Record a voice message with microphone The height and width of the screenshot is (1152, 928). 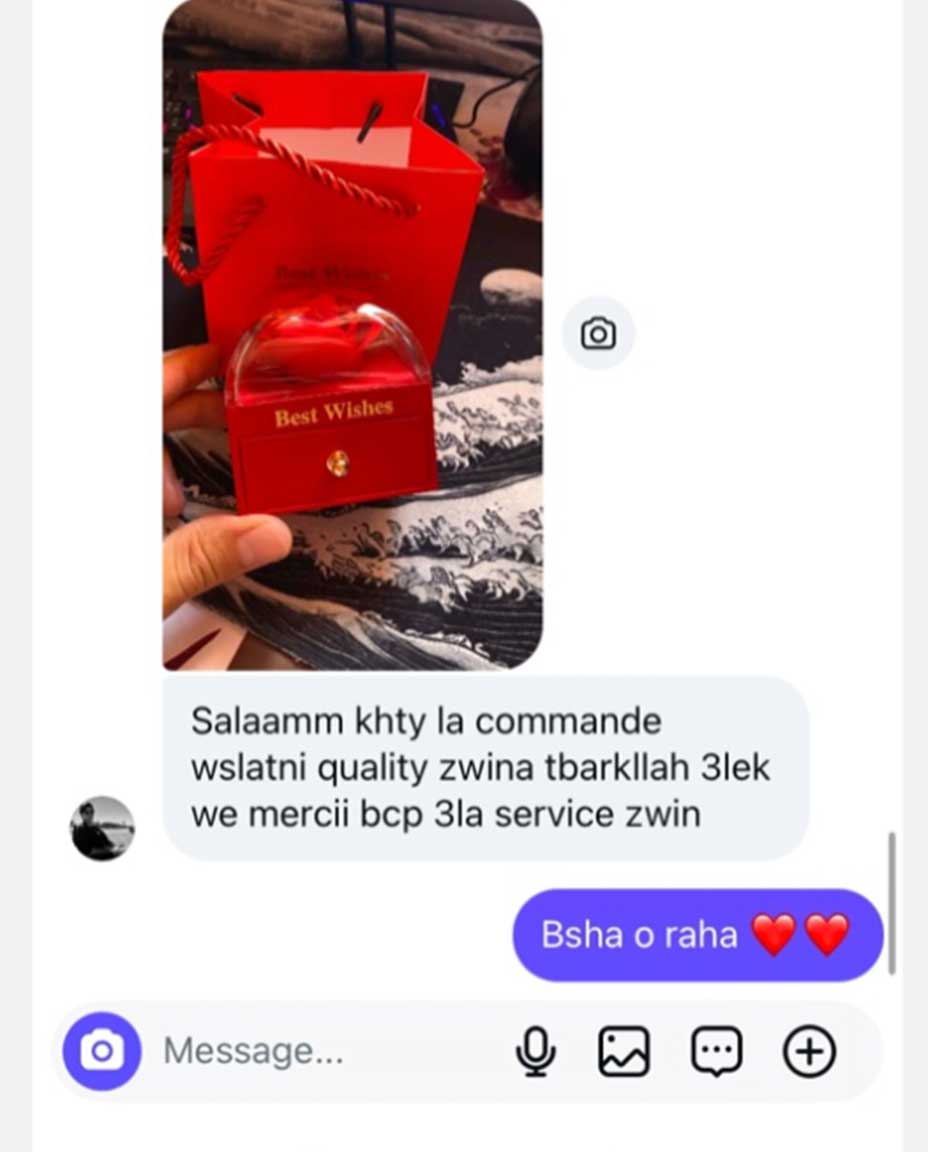click(x=536, y=1051)
